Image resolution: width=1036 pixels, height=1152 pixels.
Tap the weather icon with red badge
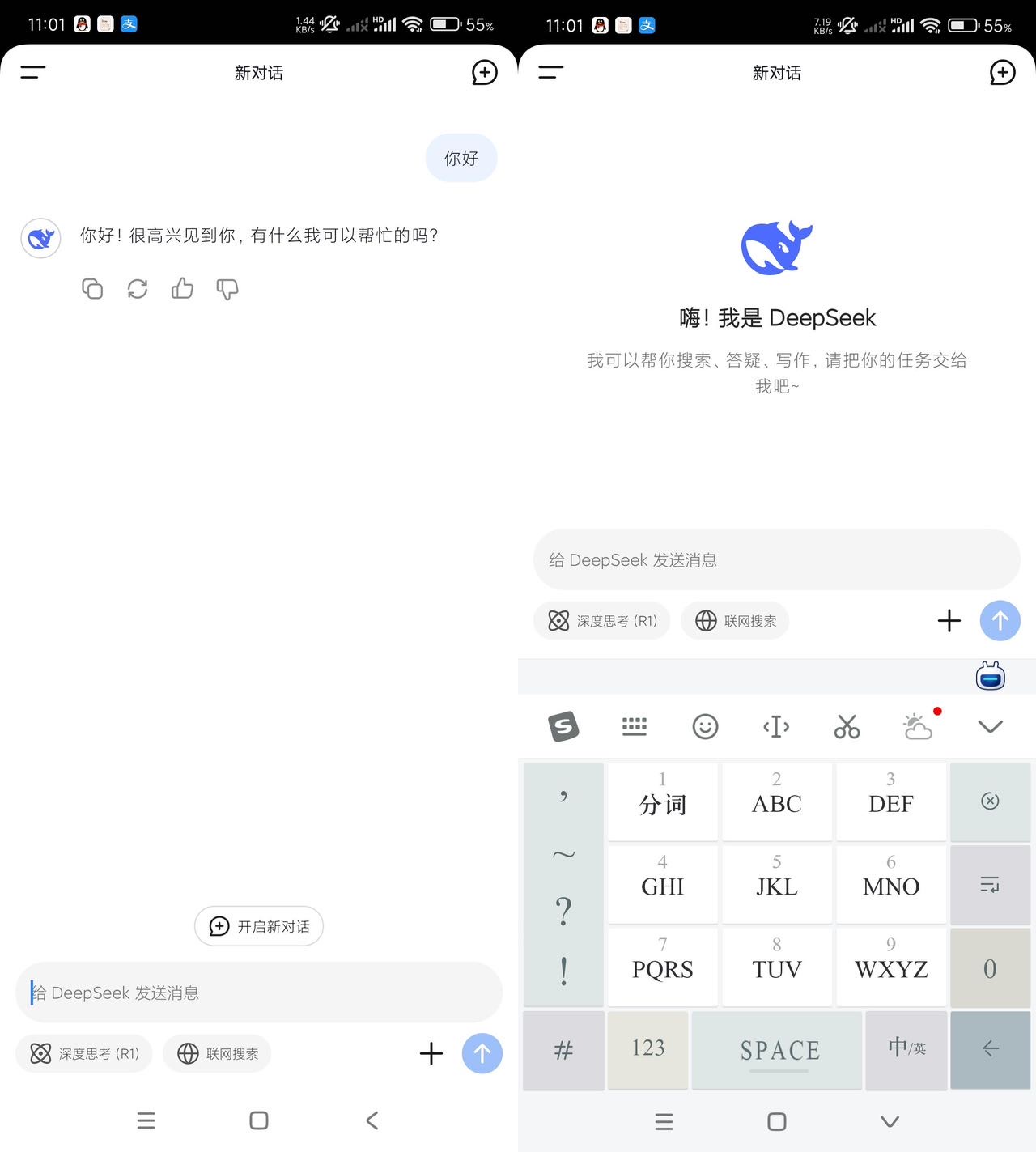tap(919, 726)
